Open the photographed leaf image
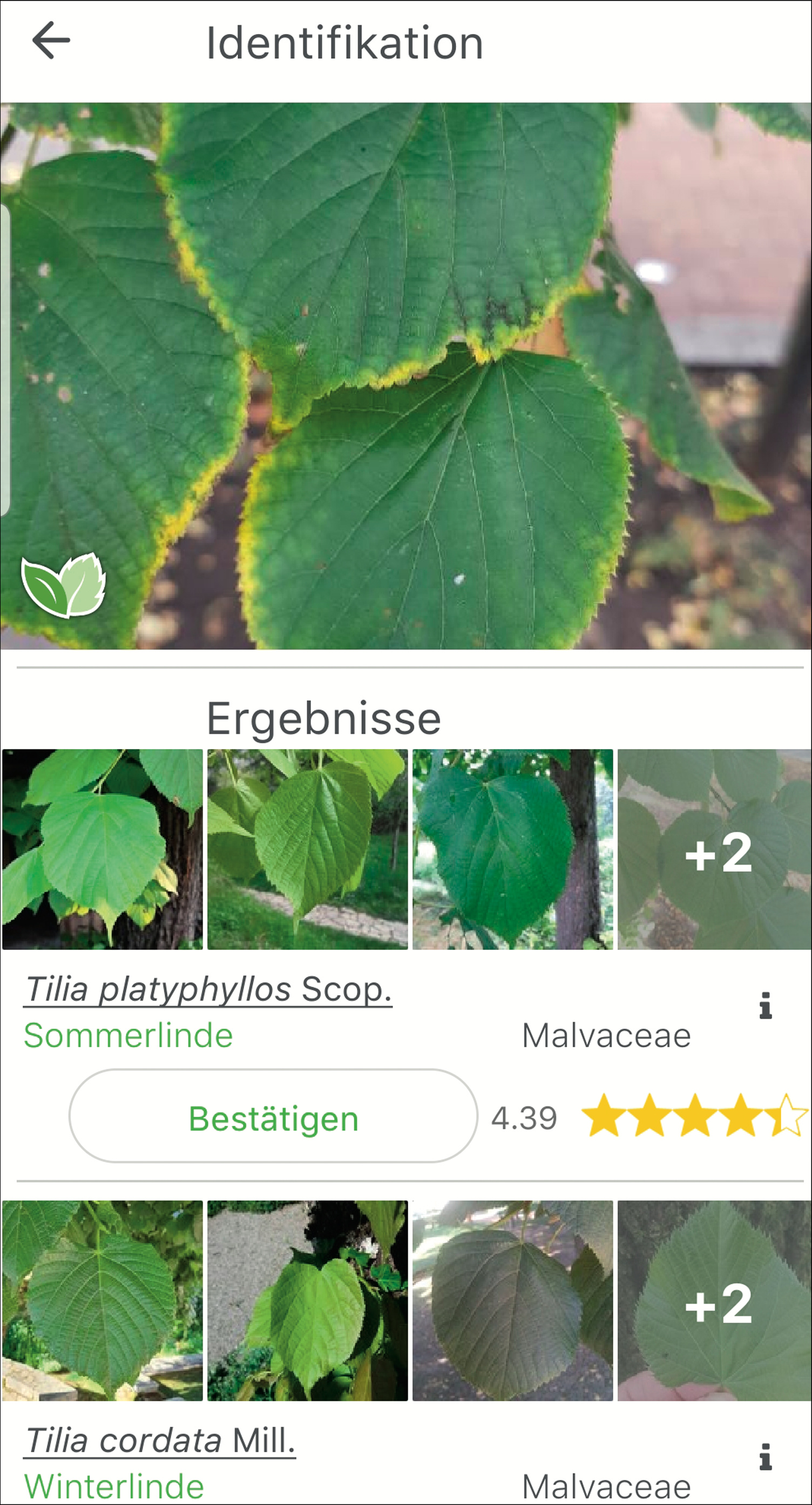 (x=406, y=376)
